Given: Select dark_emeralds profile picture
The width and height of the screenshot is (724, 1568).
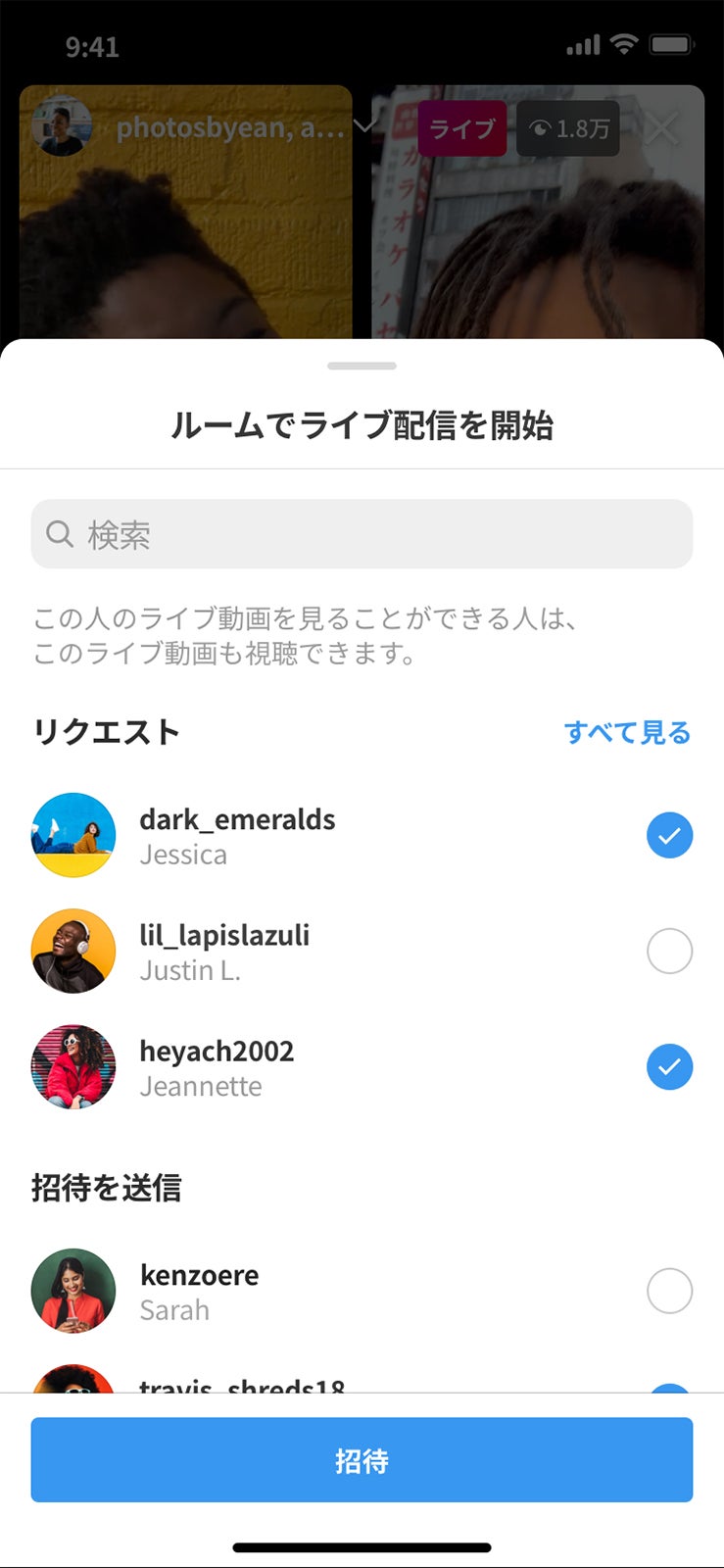Looking at the screenshot, I should click(x=72, y=834).
